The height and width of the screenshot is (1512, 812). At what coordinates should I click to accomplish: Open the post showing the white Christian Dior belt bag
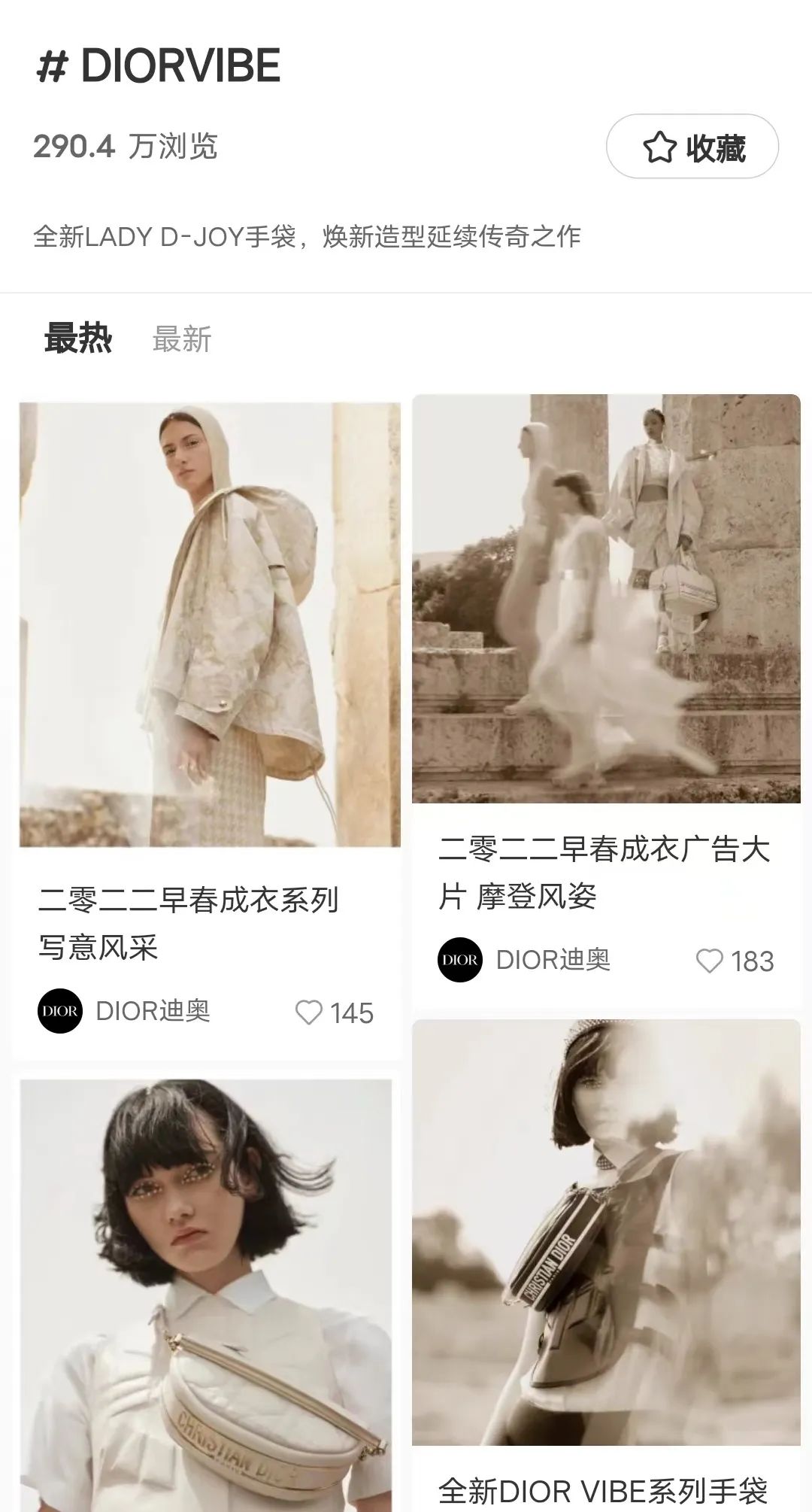pyautogui.click(x=205, y=1294)
